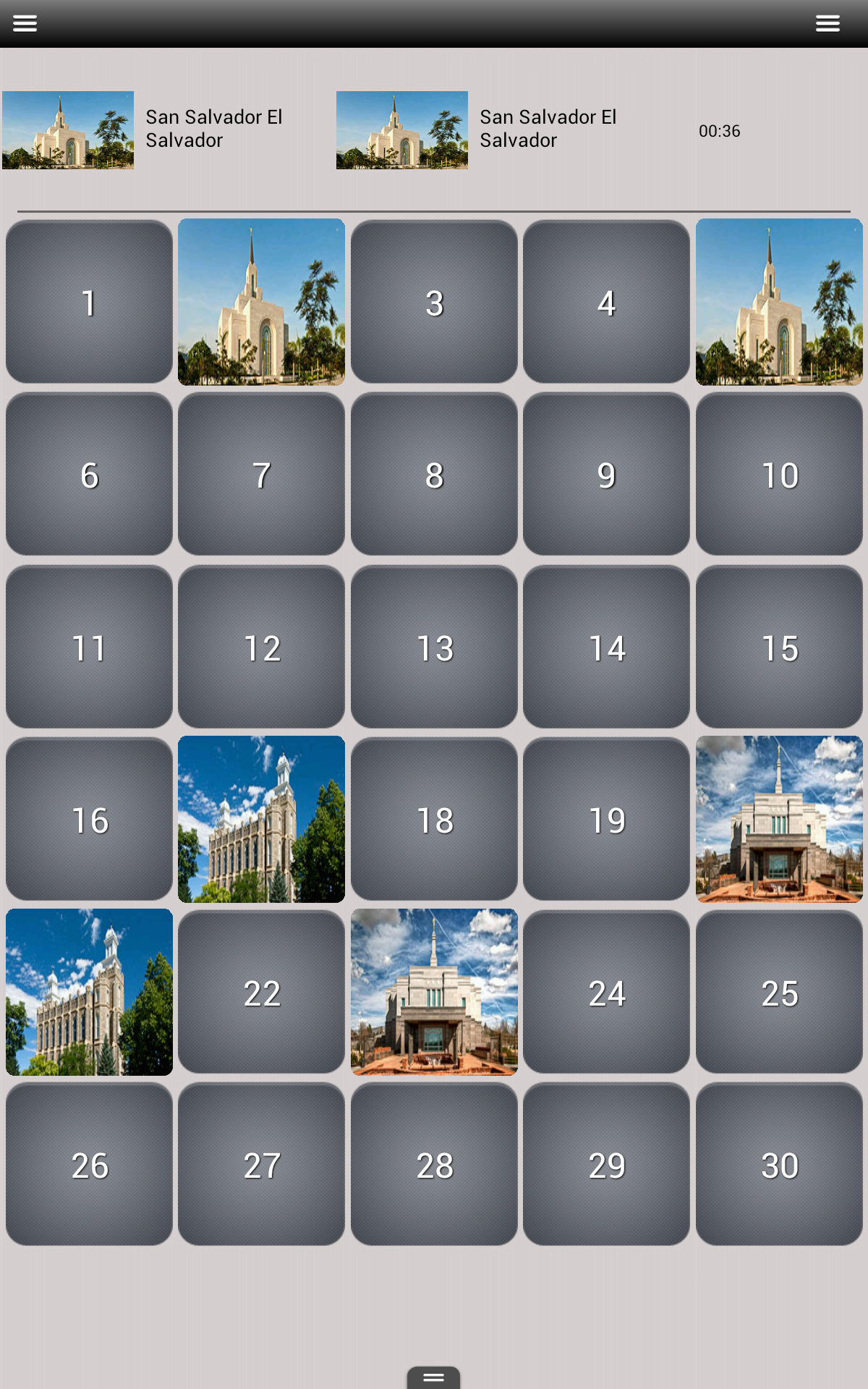The image size is (868, 1389).
Task: Flip card number 4
Action: tap(606, 302)
